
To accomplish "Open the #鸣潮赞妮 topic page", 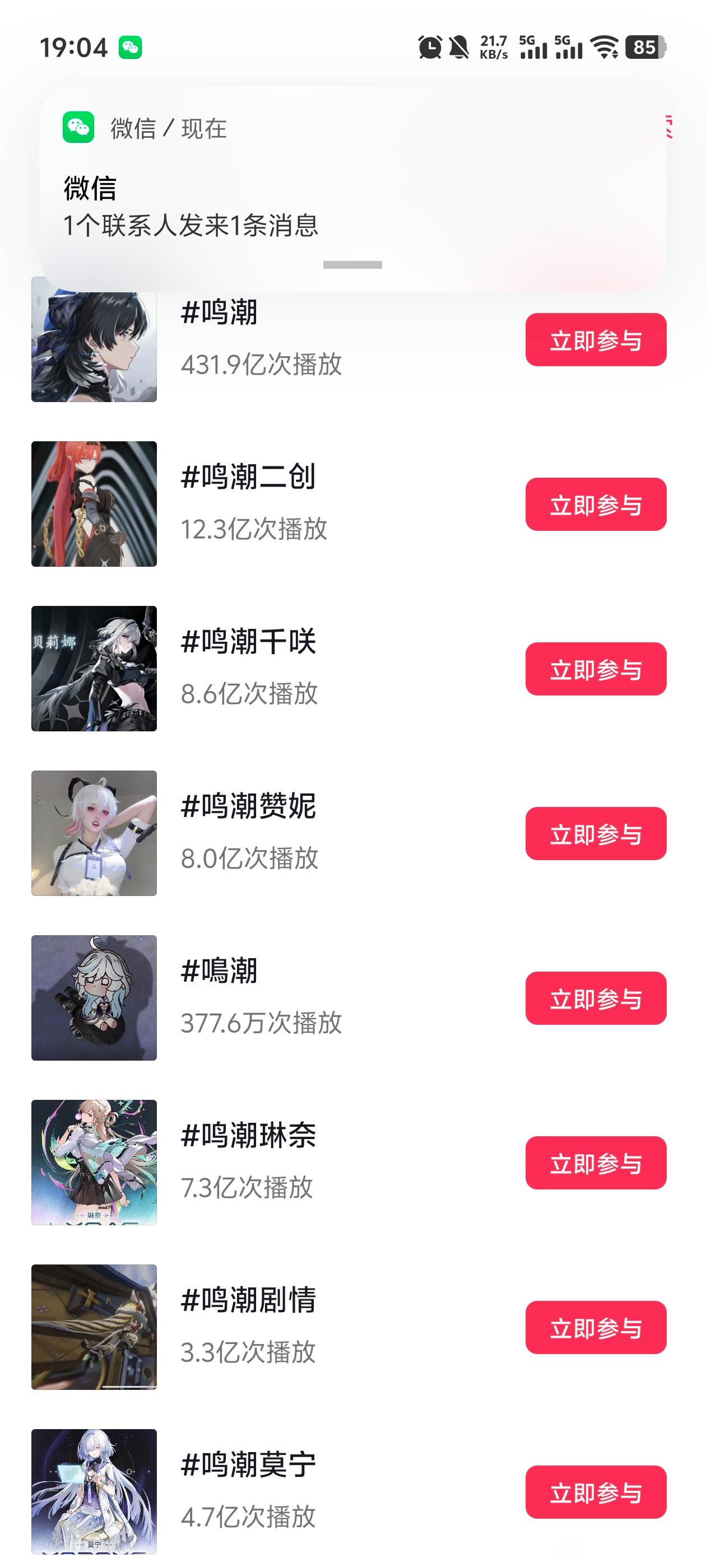I will tap(352, 833).
